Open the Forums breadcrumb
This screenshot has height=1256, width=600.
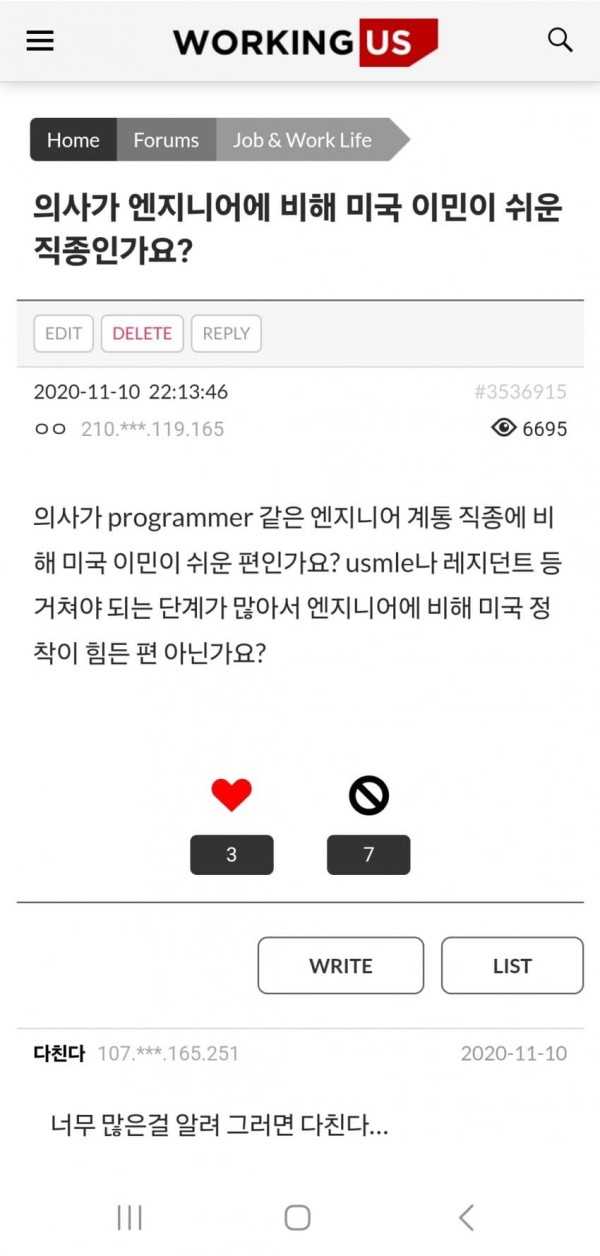point(166,140)
